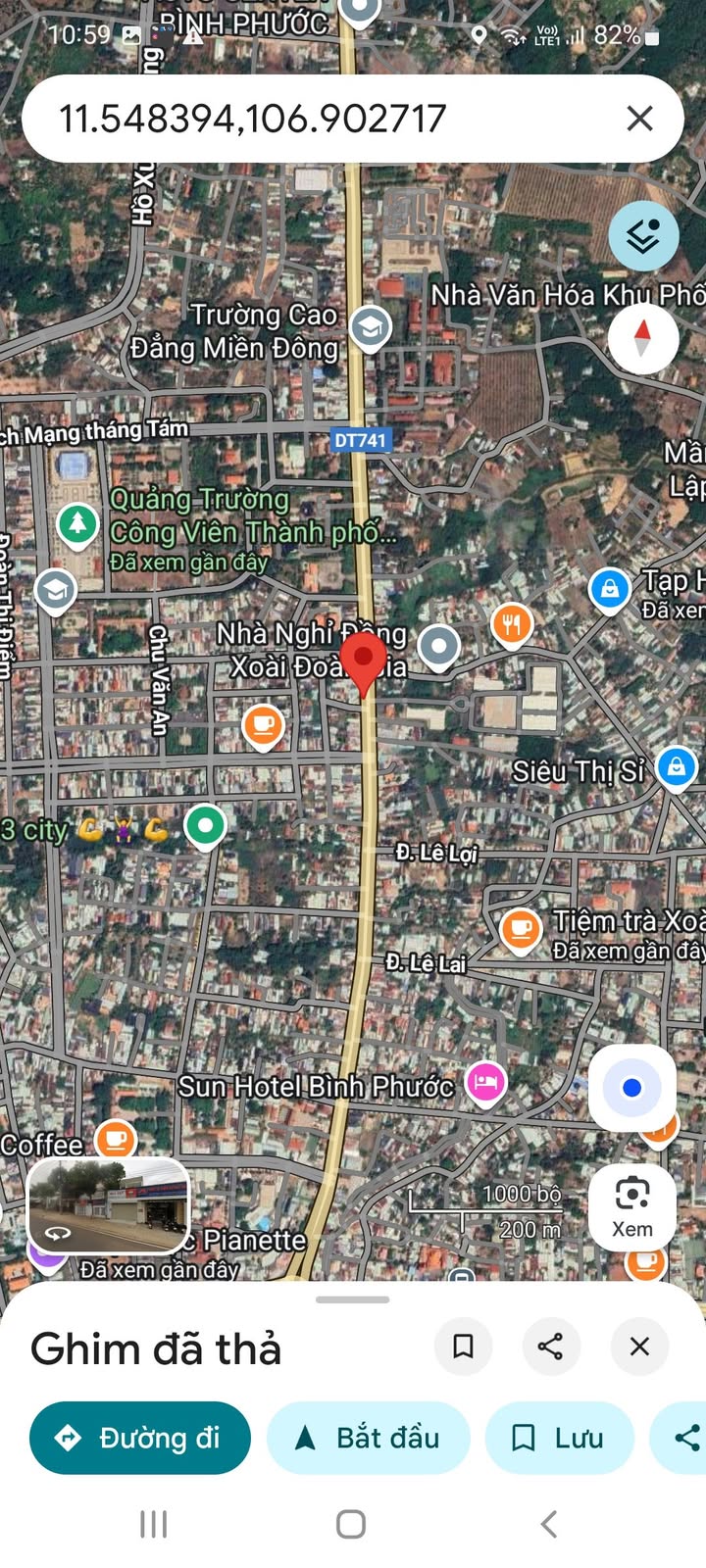Image resolution: width=706 pixels, height=1568 pixels.
Task: Start navigation with Bắt đầu
Action: tap(369, 1438)
